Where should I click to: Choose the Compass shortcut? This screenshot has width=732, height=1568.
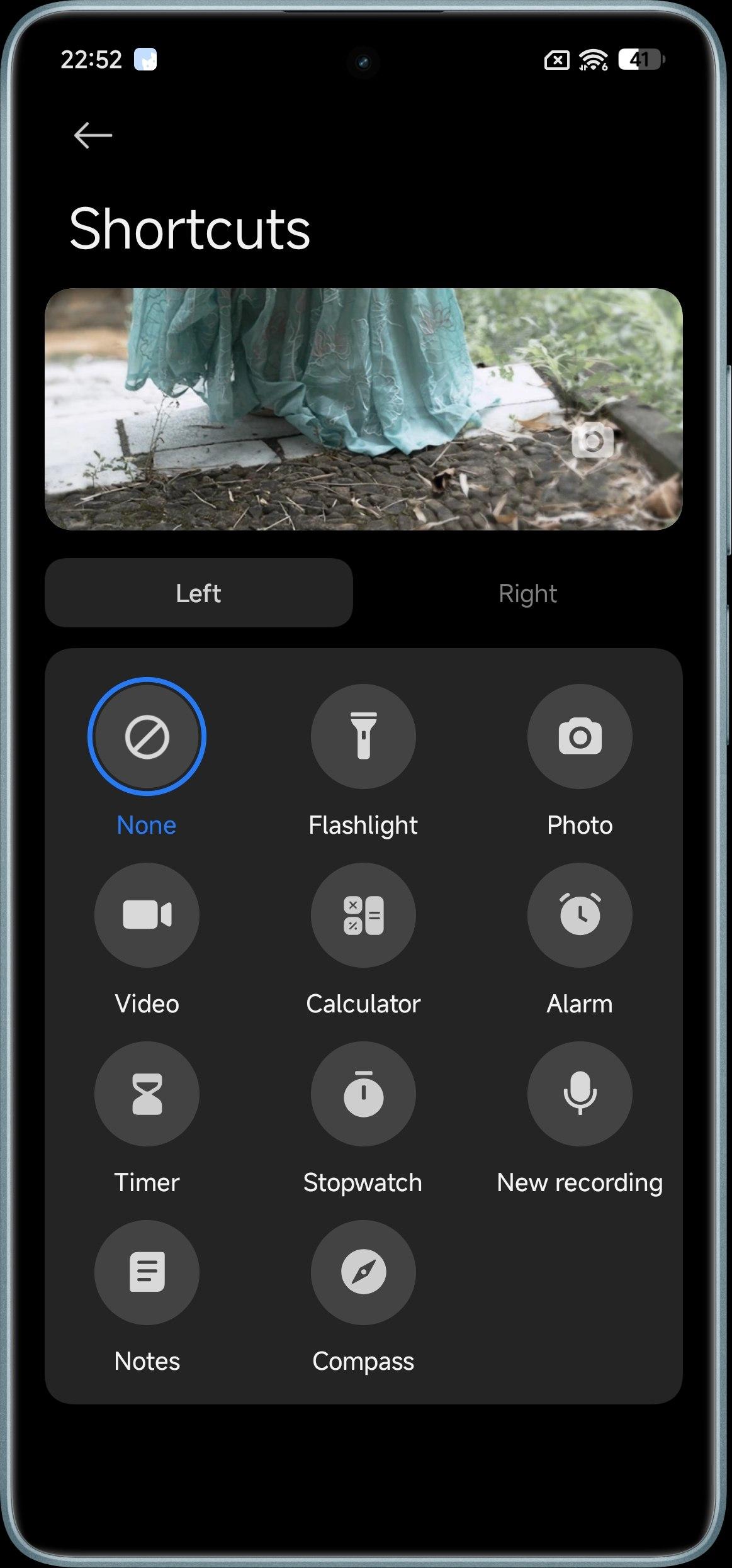coord(363,1272)
